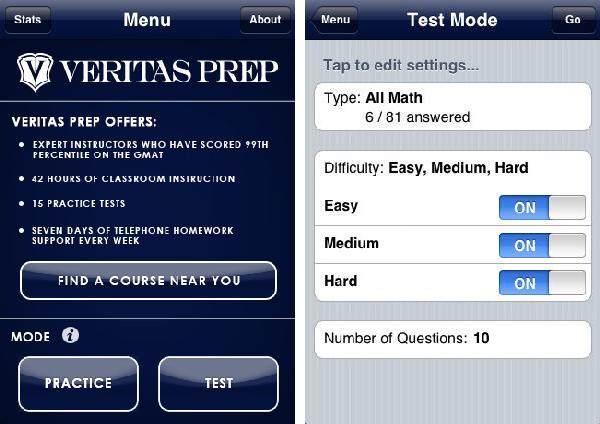The image size is (600, 424).
Task: Start Practice mode
Action: point(78,383)
